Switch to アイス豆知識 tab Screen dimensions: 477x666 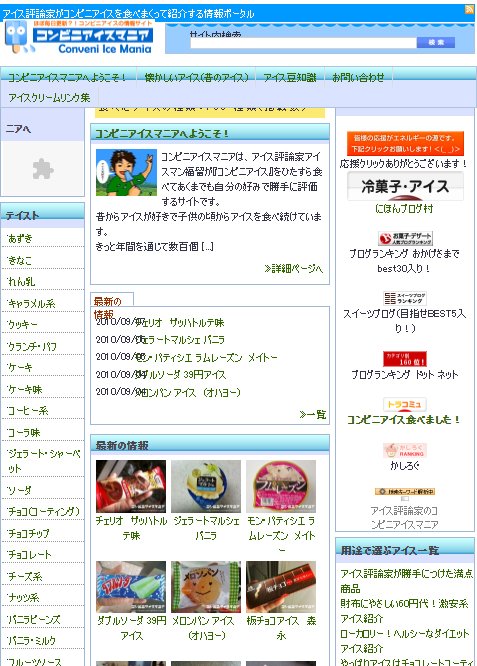(x=290, y=77)
